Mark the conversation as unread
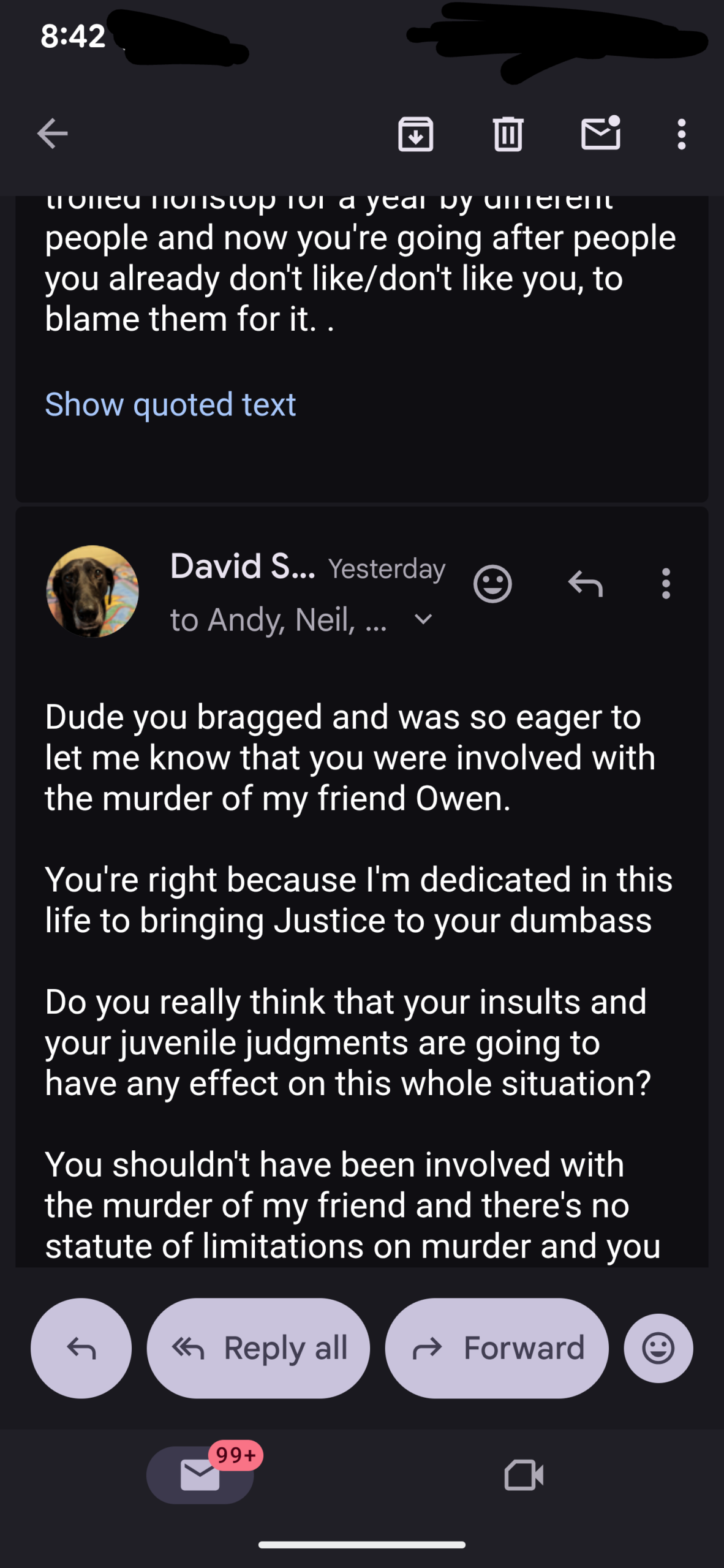Image resolution: width=724 pixels, height=1568 pixels. (600, 134)
